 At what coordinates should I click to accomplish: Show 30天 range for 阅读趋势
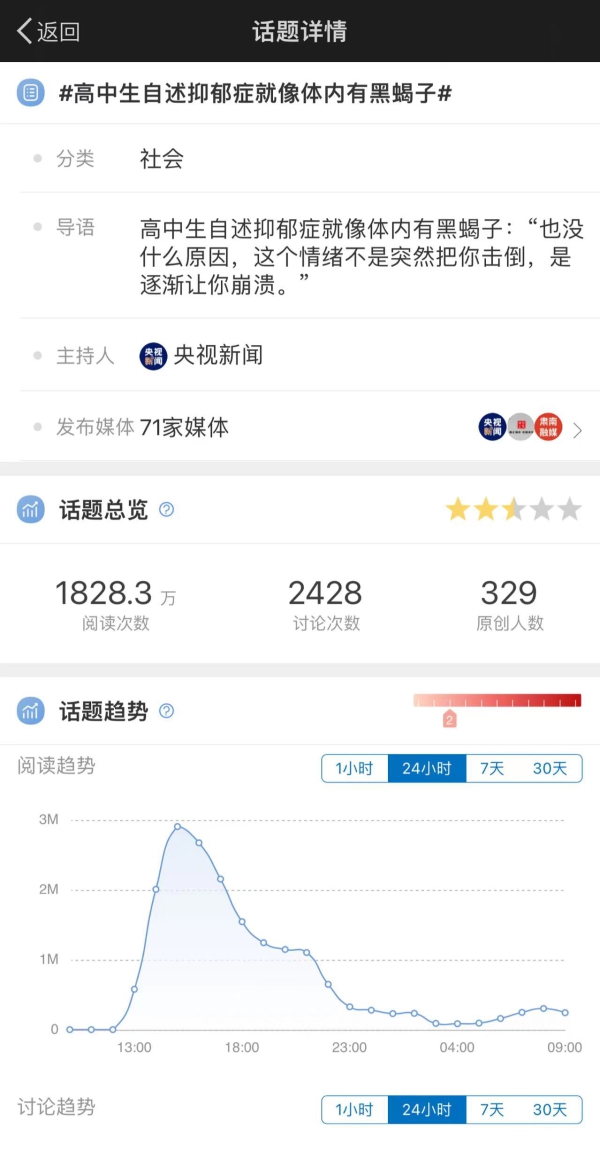(x=550, y=768)
